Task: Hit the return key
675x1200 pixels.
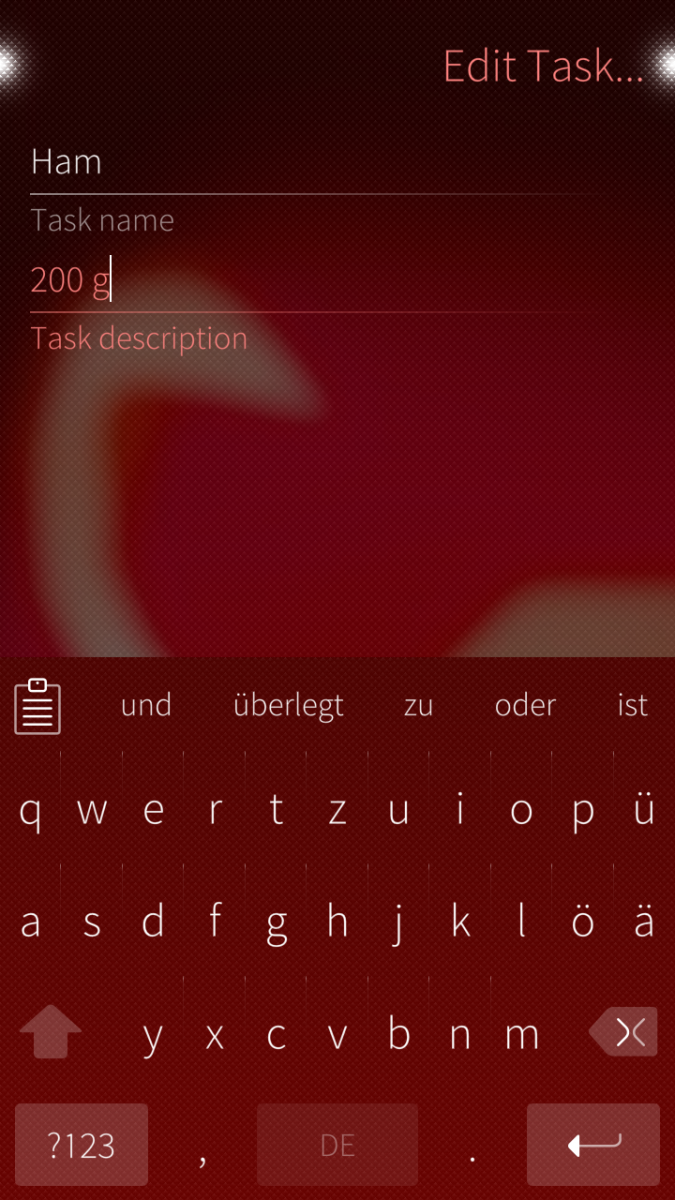Action: tap(593, 1145)
